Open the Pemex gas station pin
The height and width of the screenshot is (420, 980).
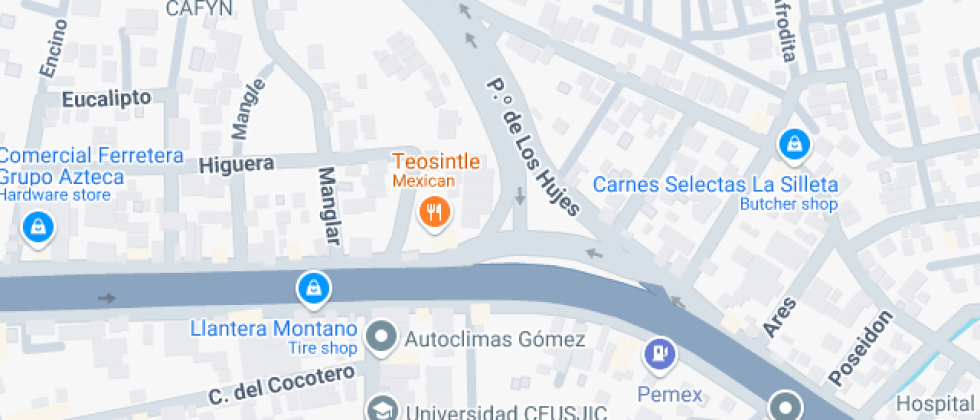[x=661, y=356]
